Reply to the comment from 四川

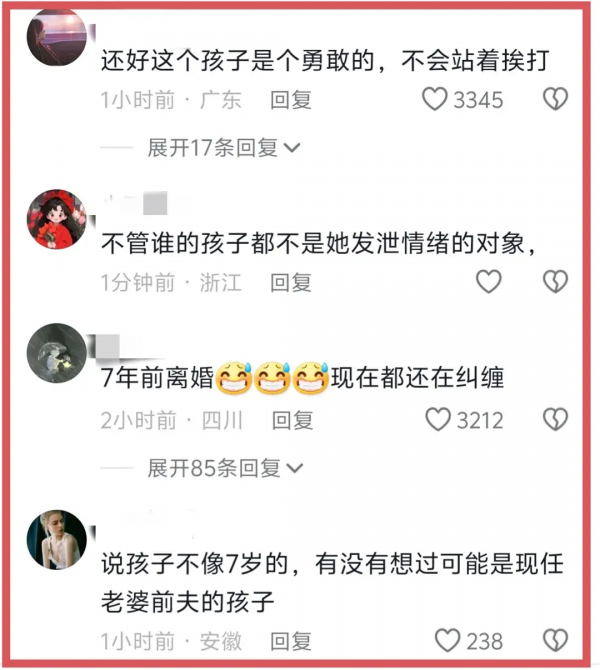click(x=292, y=420)
